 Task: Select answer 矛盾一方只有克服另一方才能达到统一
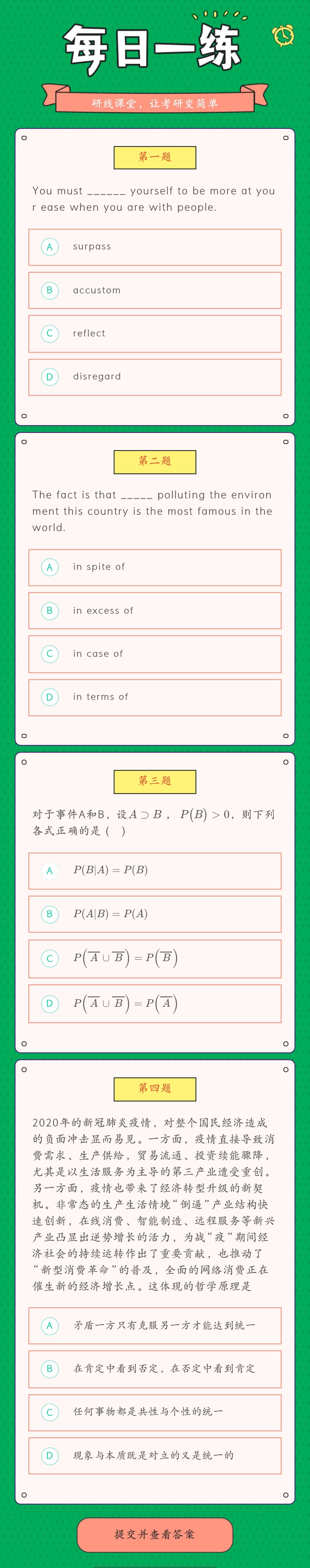coord(155,1325)
